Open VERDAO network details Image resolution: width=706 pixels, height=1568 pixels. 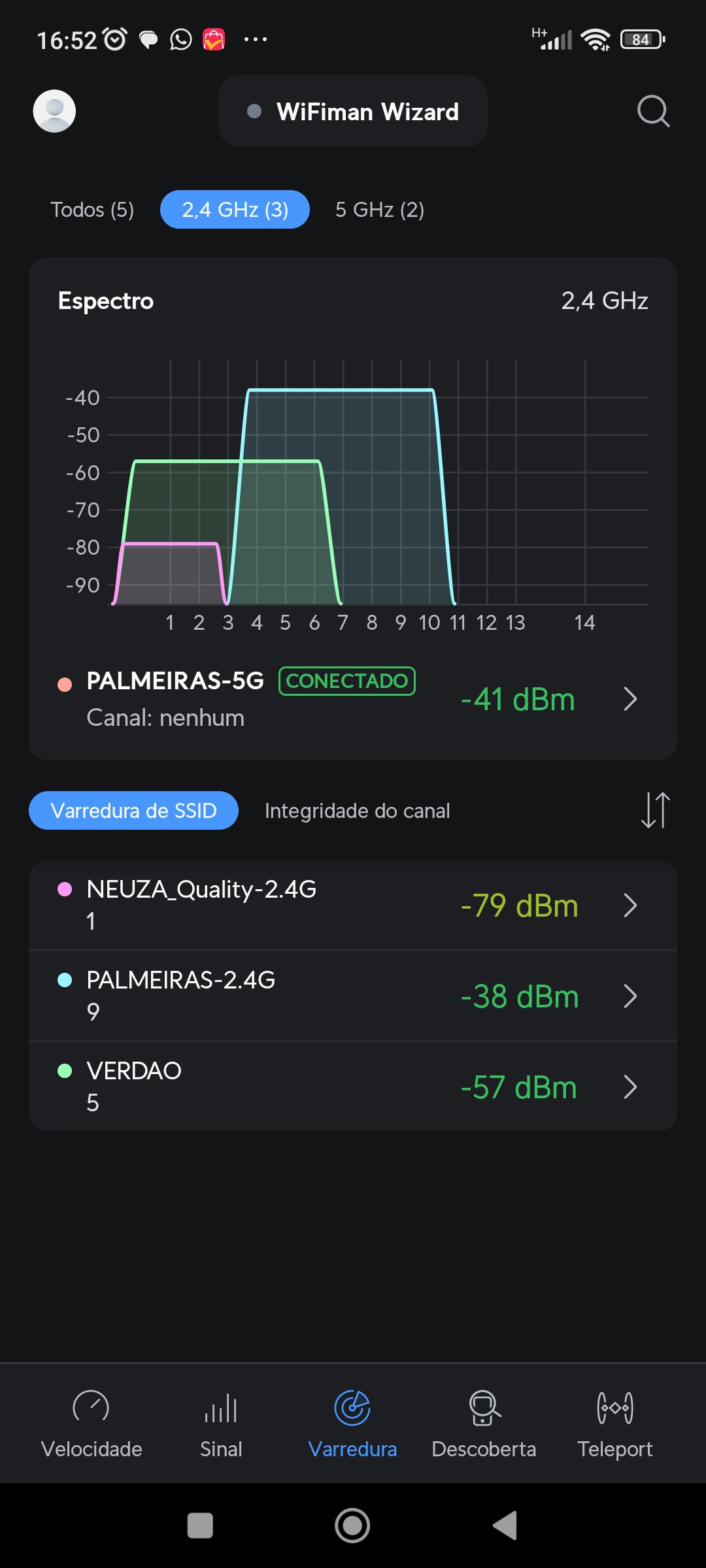pyautogui.click(x=353, y=1086)
